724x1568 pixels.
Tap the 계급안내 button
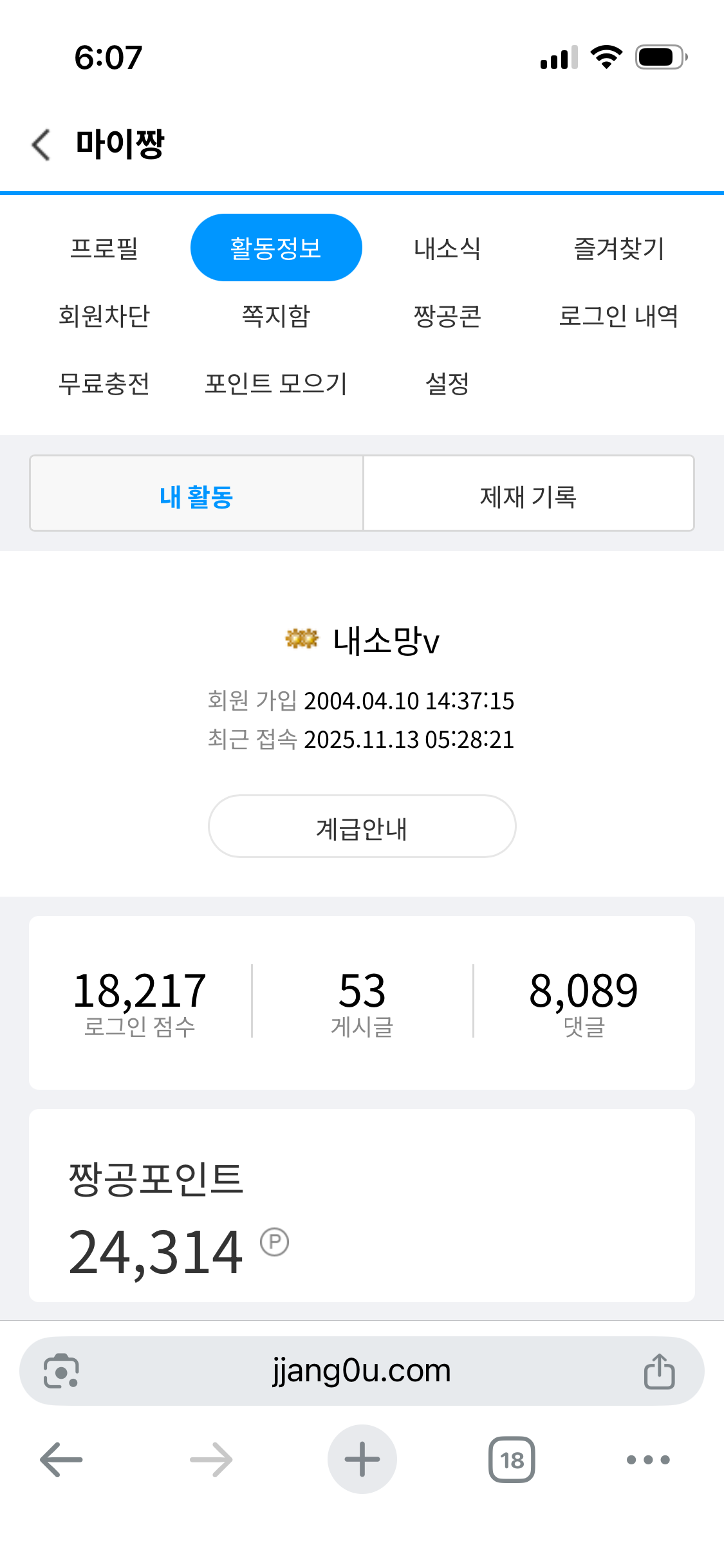tap(362, 826)
